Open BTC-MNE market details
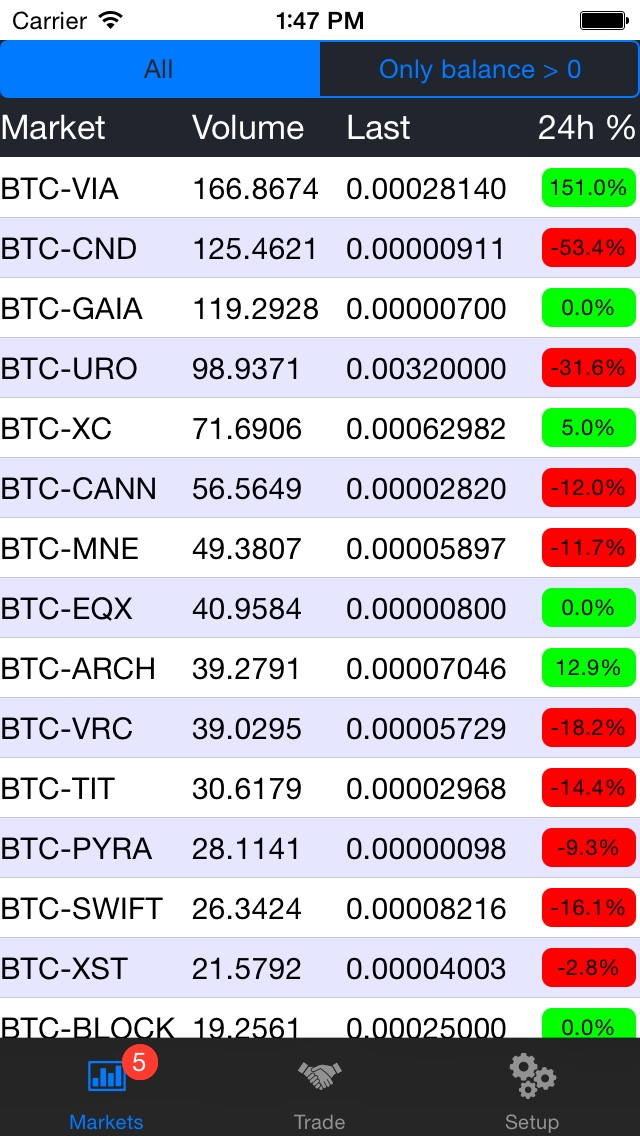Screen dimensions: 640x1136 pyautogui.click(x=320, y=548)
